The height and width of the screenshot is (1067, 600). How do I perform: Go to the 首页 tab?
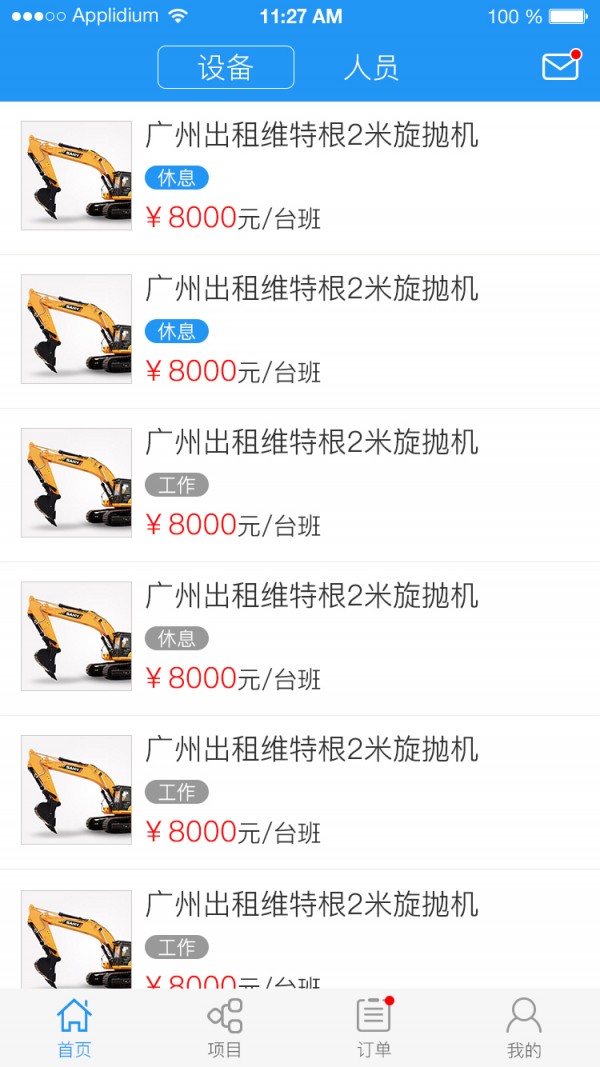click(74, 1028)
